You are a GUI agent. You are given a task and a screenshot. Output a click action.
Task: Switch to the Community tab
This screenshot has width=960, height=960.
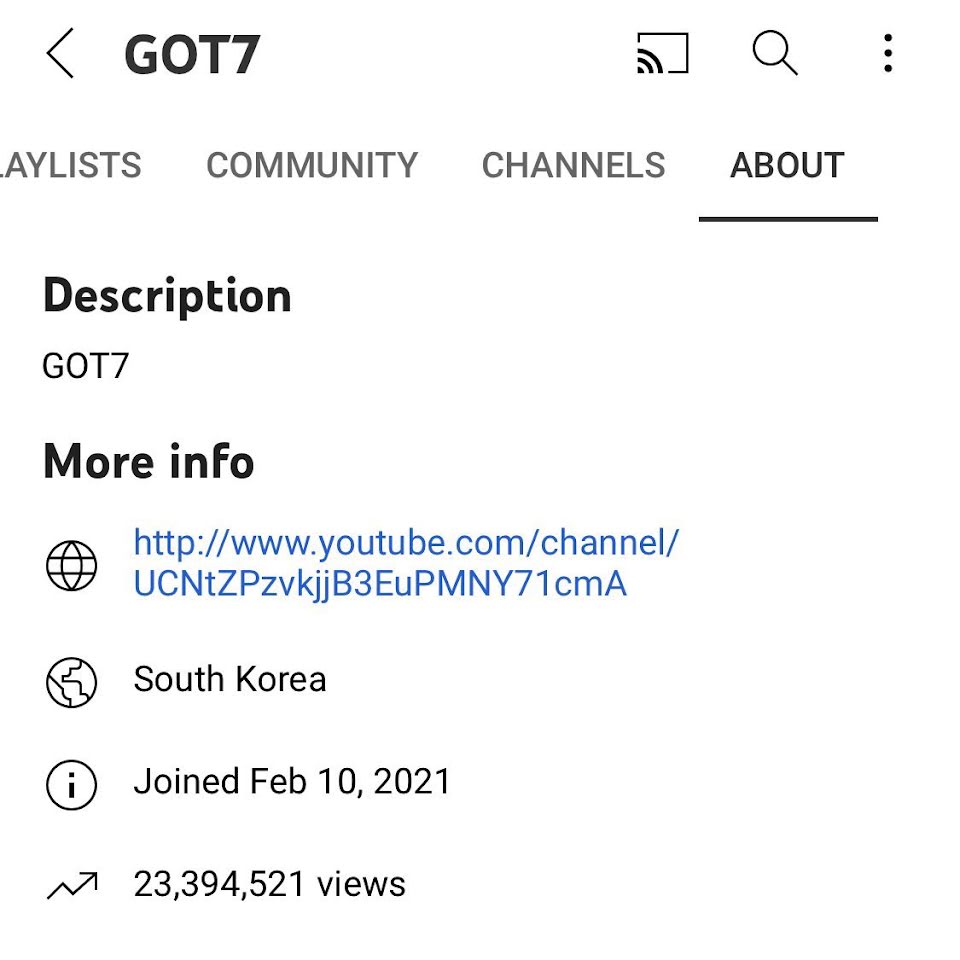pos(312,165)
